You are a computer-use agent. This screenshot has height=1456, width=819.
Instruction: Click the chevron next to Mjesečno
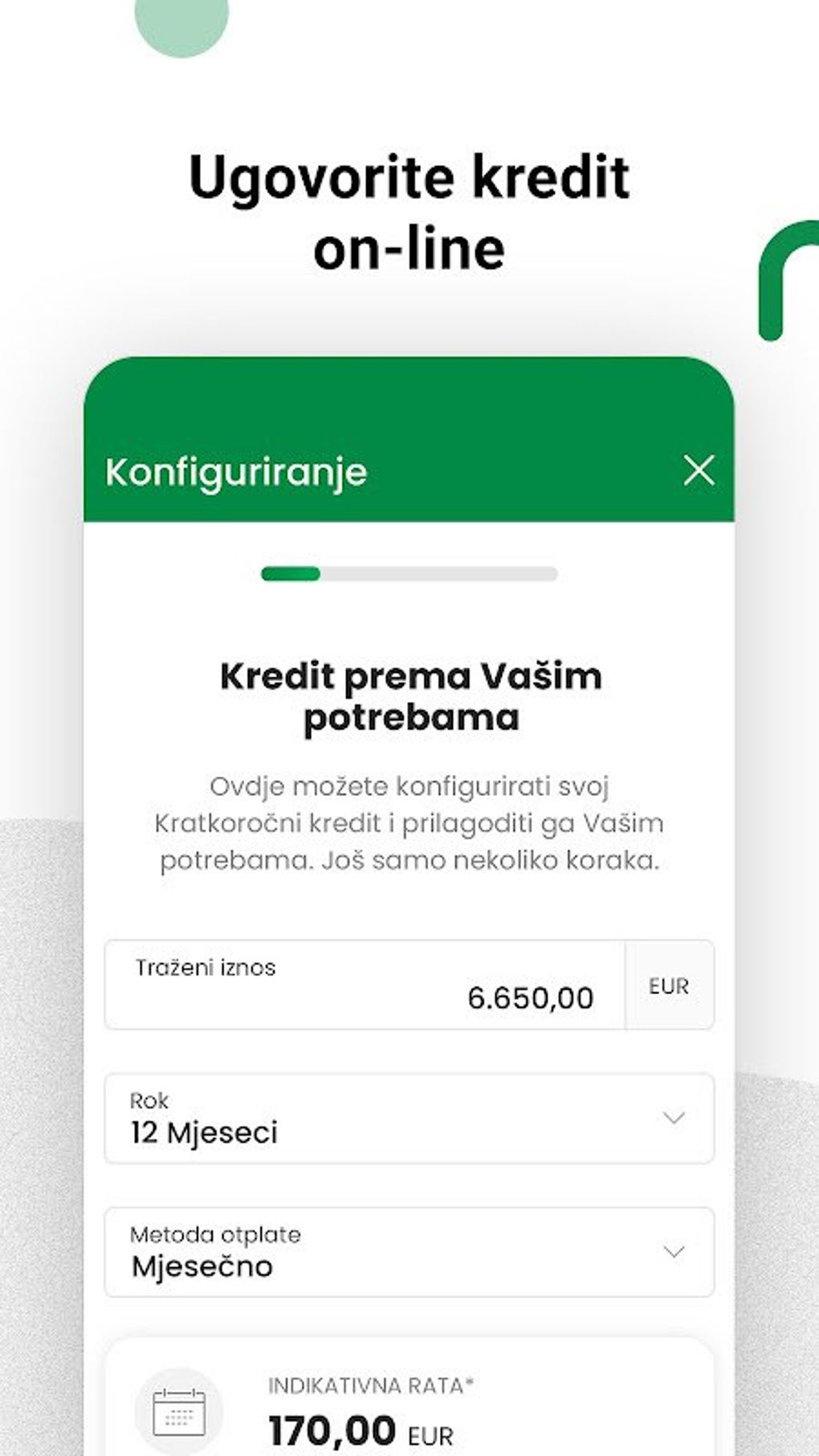(673, 1251)
